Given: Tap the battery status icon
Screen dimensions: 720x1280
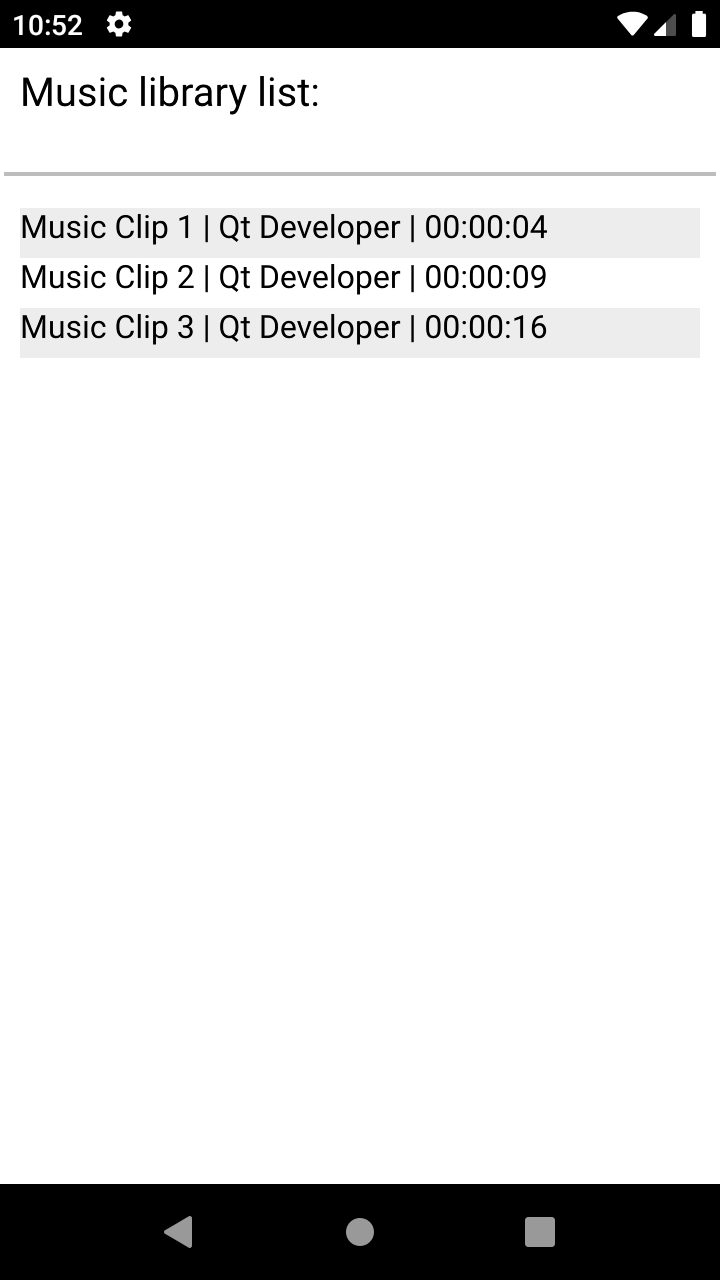Looking at the screenshot, I should tap(700, 24).
